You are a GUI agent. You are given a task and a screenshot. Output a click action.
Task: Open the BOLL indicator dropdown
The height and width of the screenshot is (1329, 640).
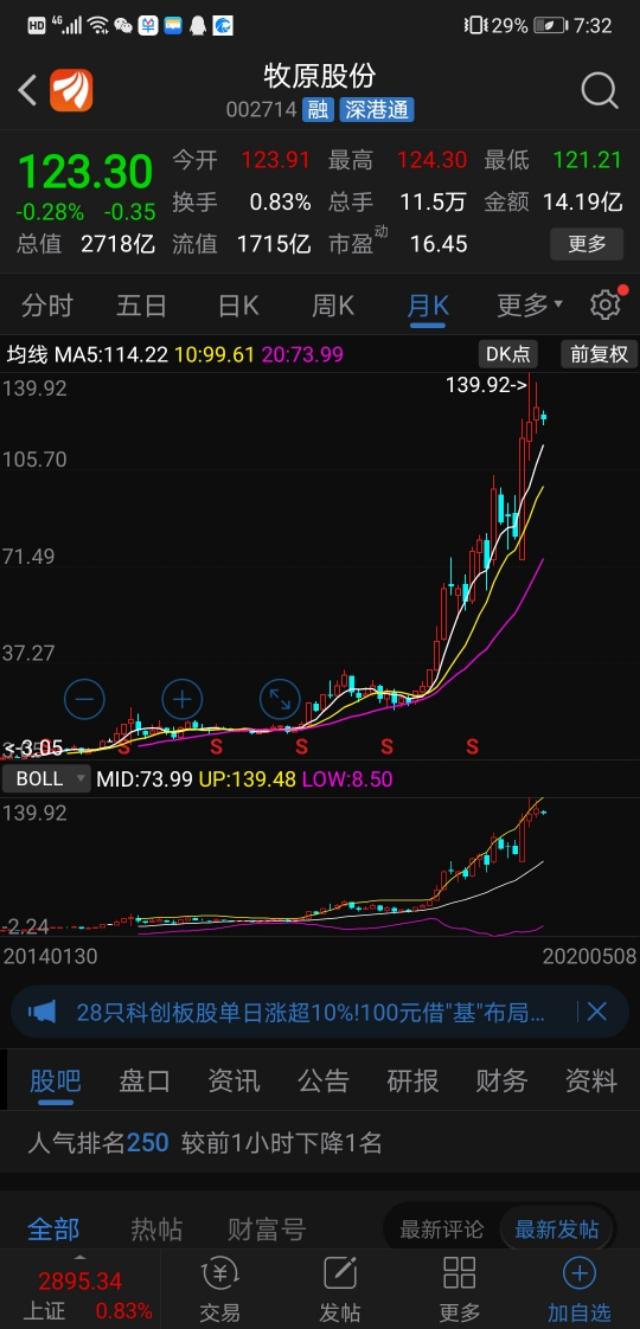[x=46, y=778]
